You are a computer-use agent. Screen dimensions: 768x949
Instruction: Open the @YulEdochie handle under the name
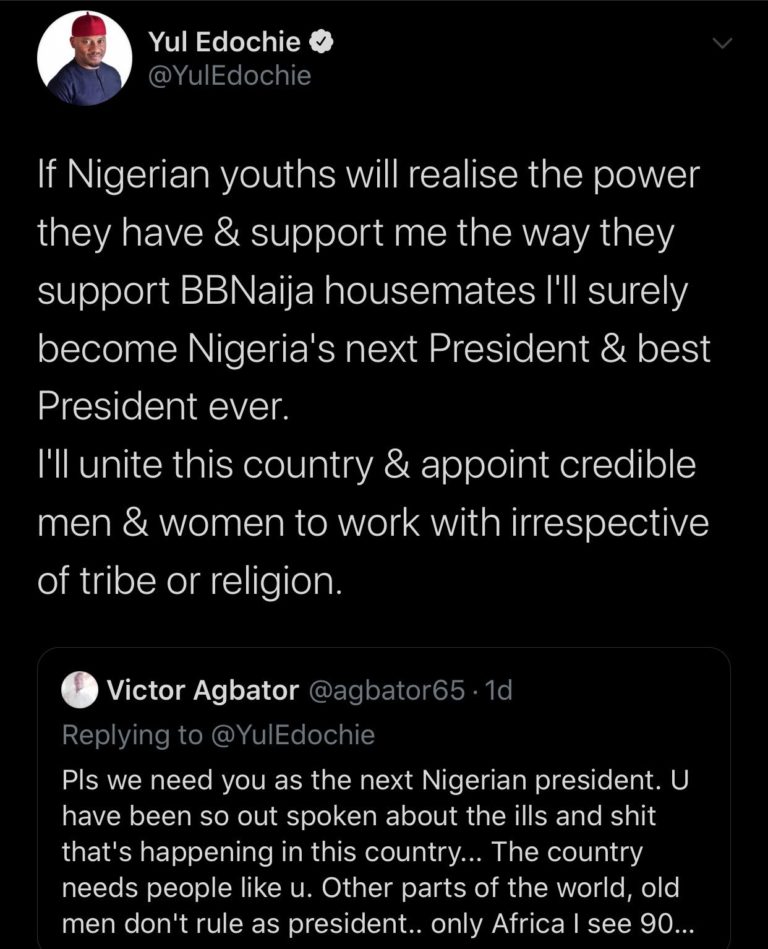coord(229,76)
